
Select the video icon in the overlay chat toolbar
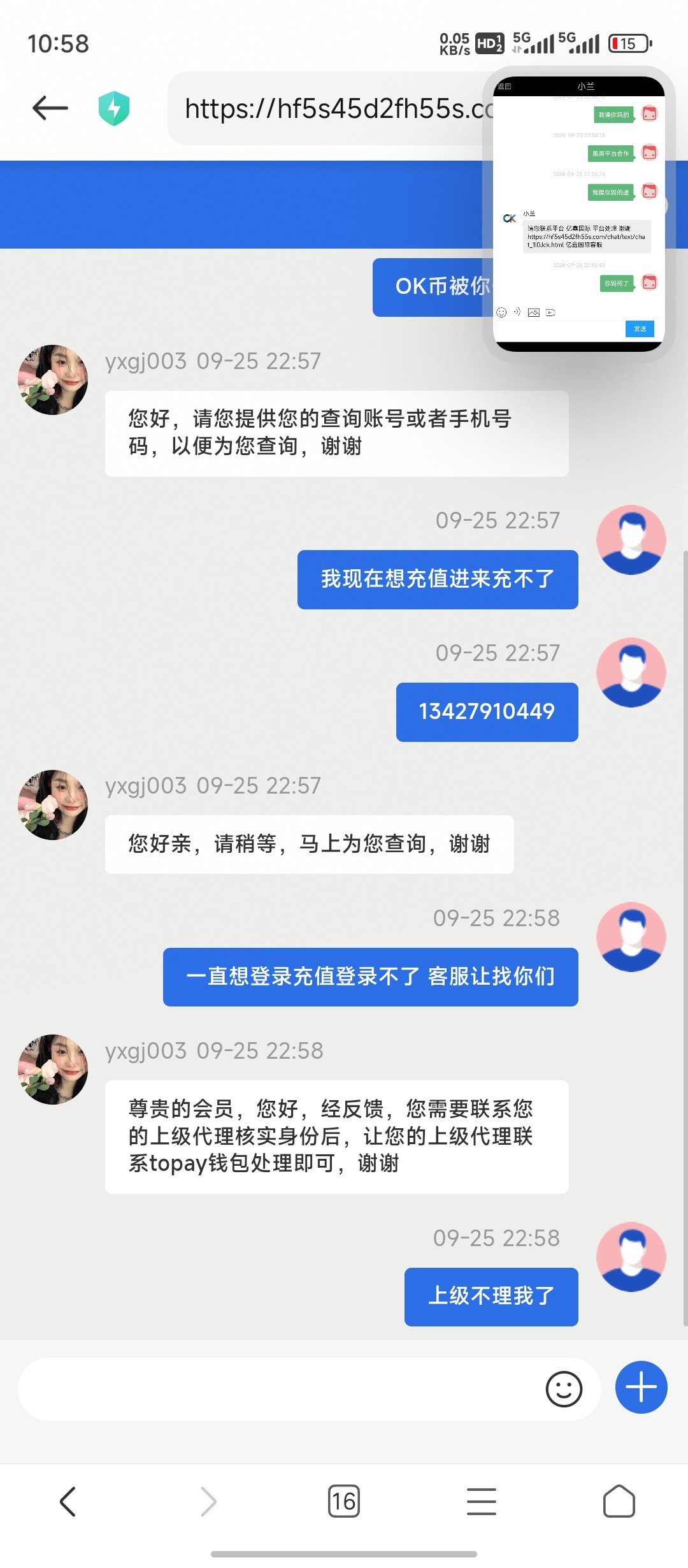tap(550, 312)
